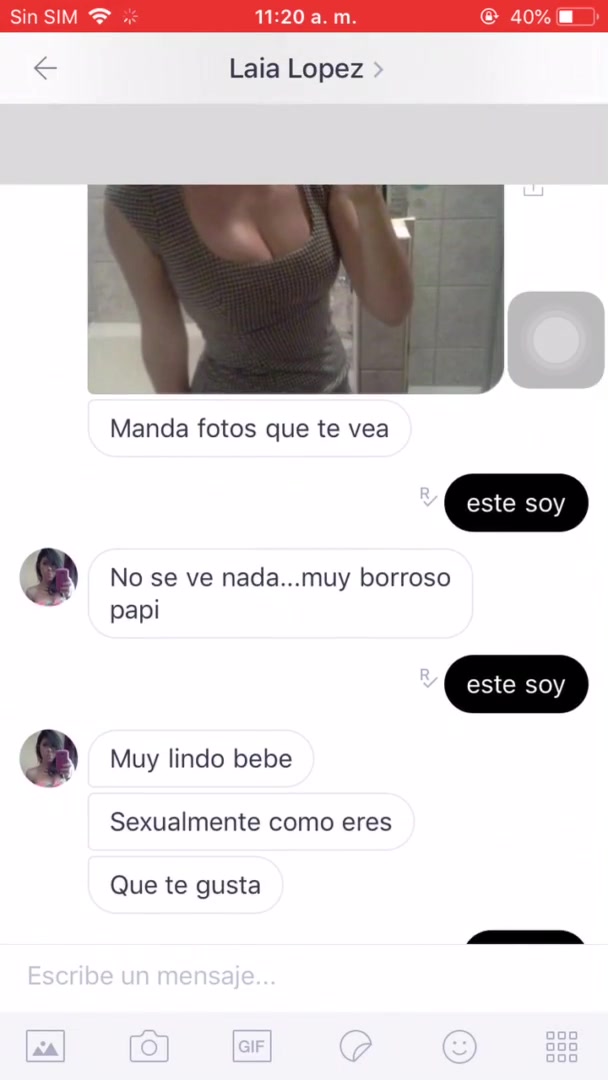This screenshot has width=608, height=1080.
Task: Open the received photo in chat
Action: [295, 288]
